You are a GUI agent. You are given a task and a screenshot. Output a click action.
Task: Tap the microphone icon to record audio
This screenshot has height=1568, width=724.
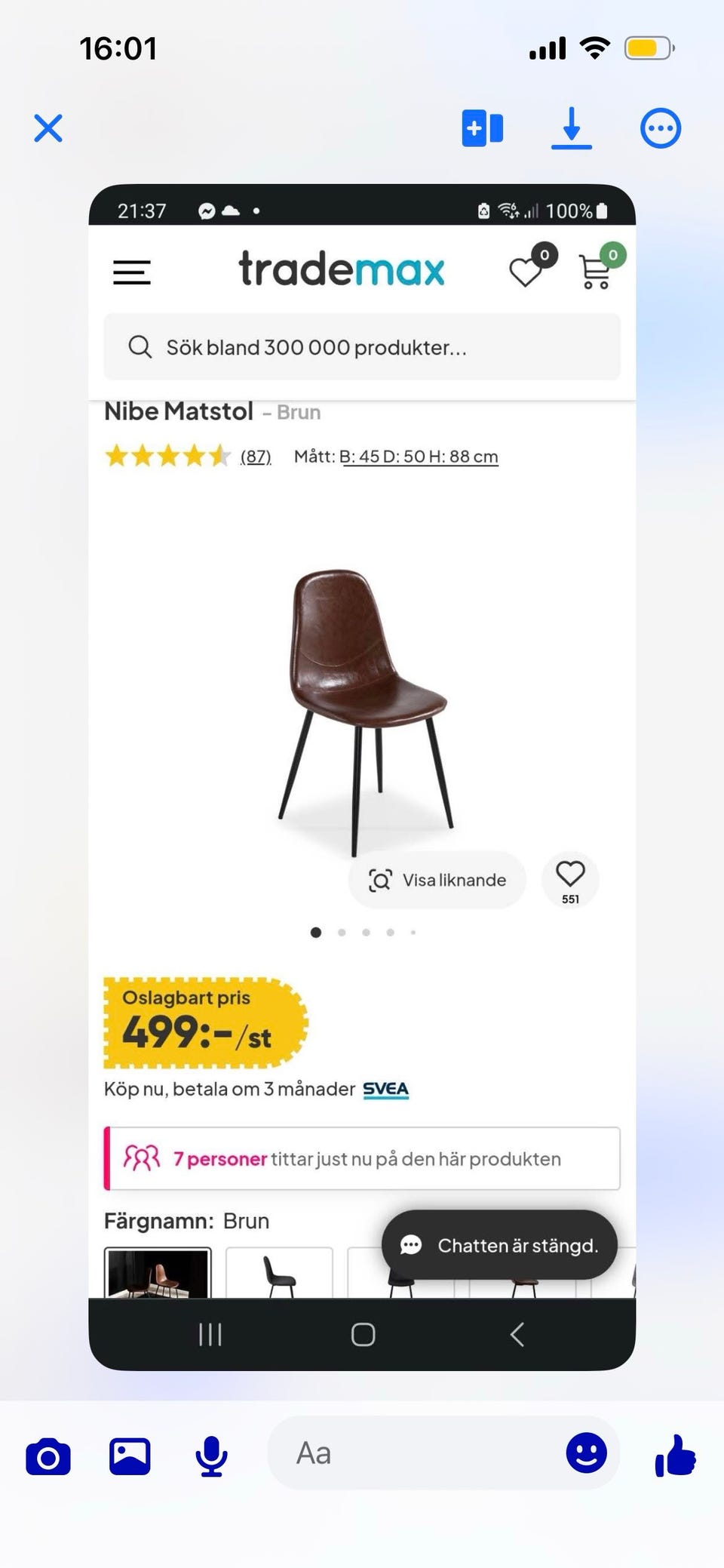pyautogui.click(x=211, y=1453)
